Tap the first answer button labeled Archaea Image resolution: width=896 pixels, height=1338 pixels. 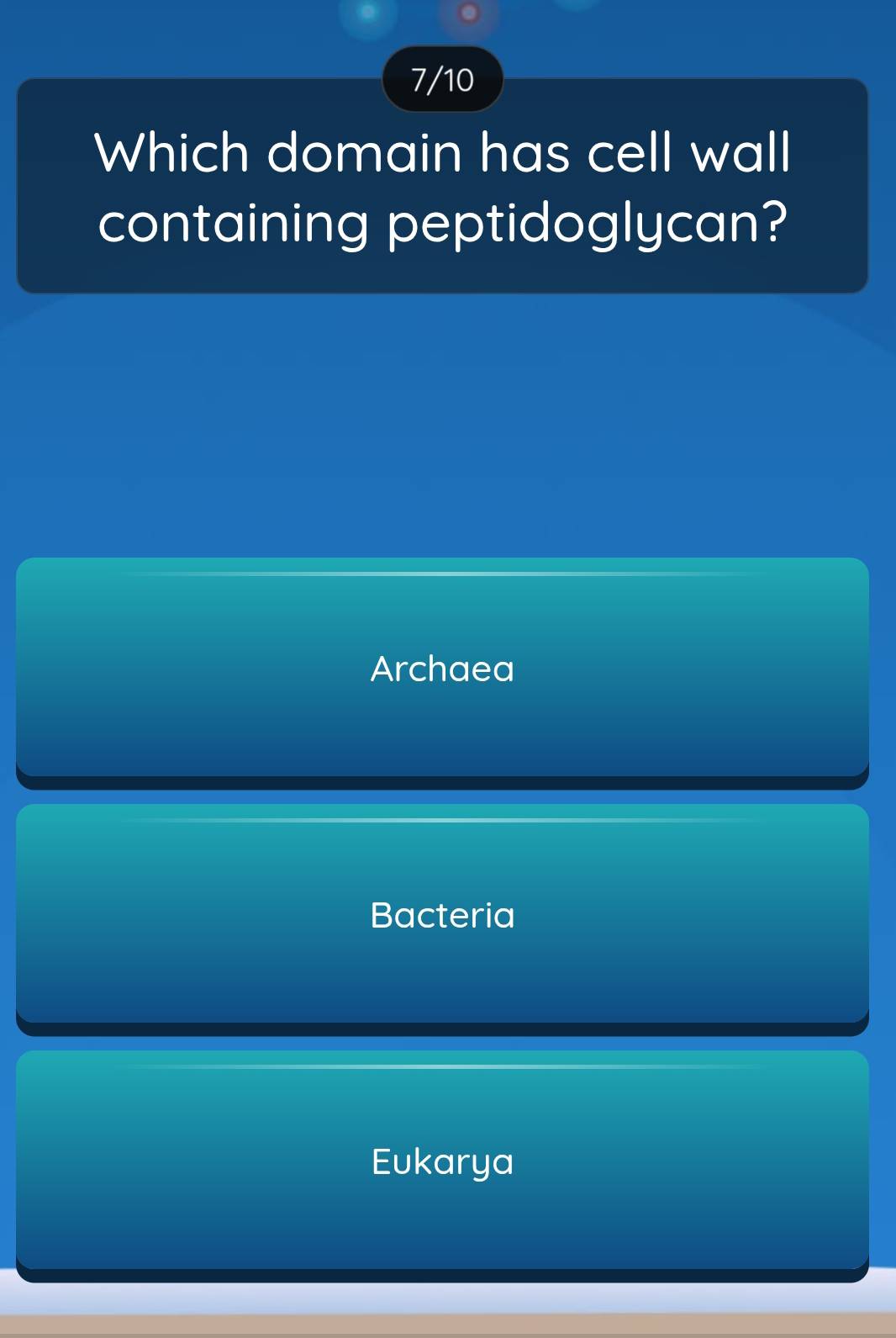tap(443, 669)
